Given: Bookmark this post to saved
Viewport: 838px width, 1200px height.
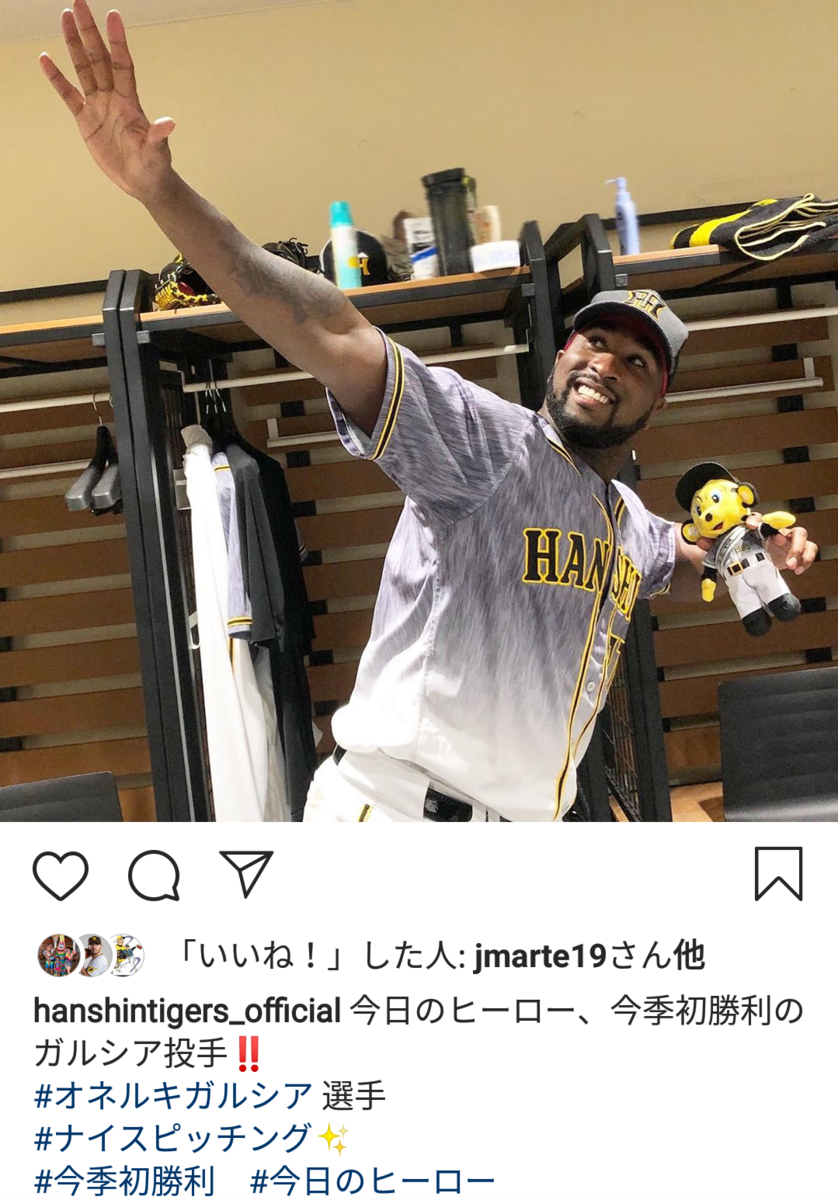Looking at the screenshot, I should coord(778,874).
